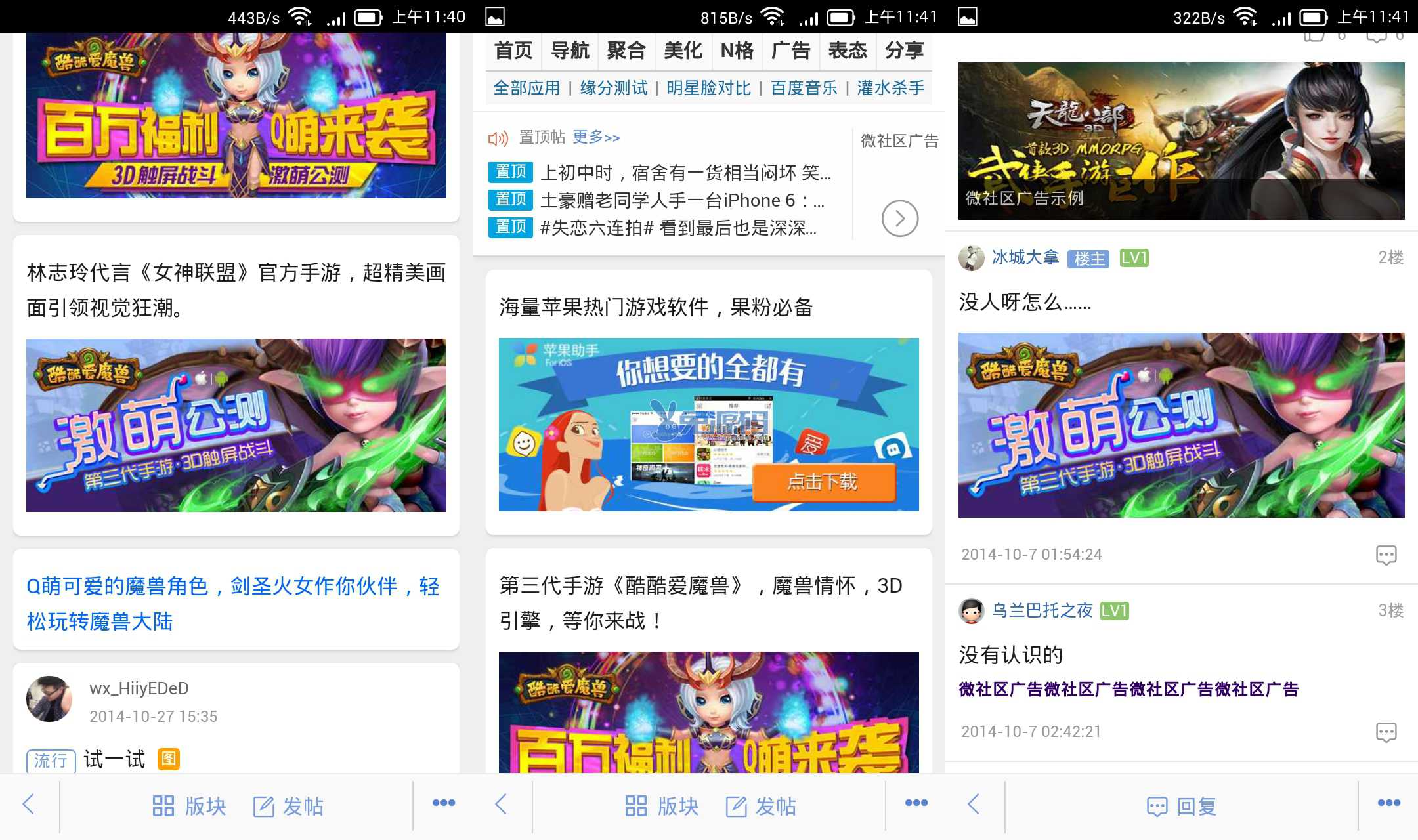
Task: Open the 聚合 tab
Action: click(x=626, y=51)
